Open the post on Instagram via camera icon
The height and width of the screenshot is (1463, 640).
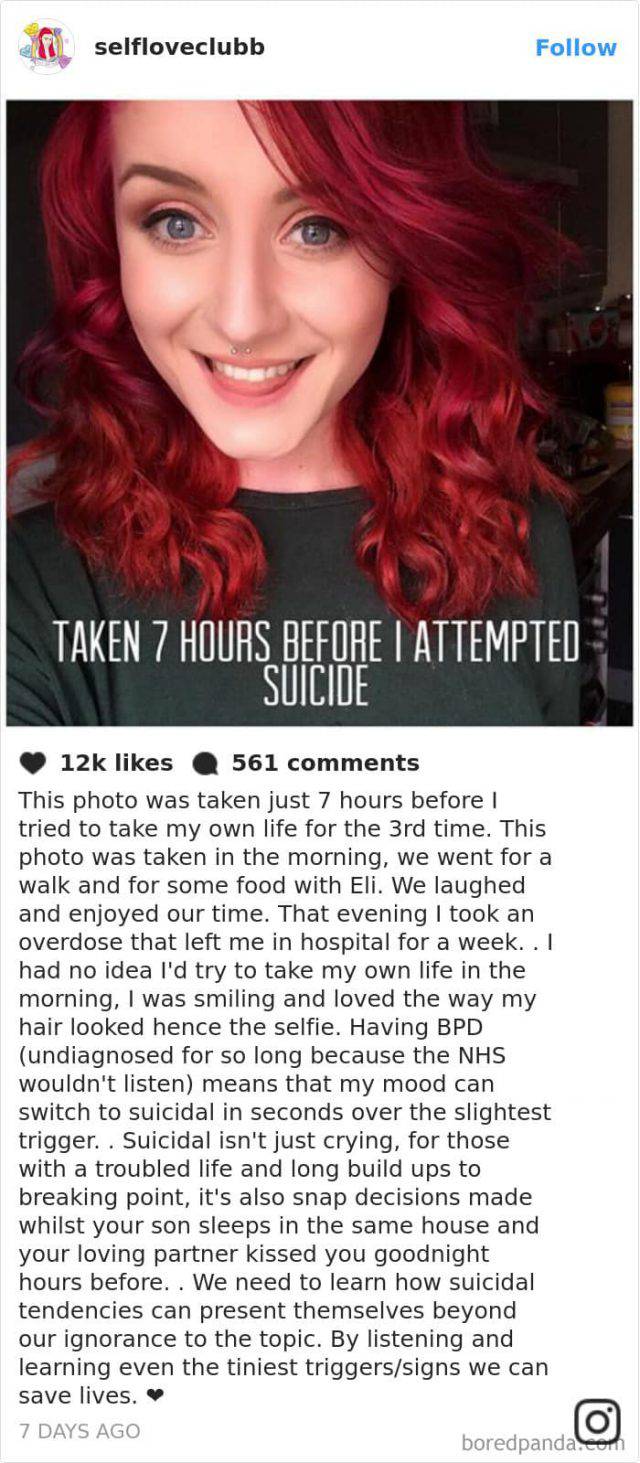(596, 1421)
